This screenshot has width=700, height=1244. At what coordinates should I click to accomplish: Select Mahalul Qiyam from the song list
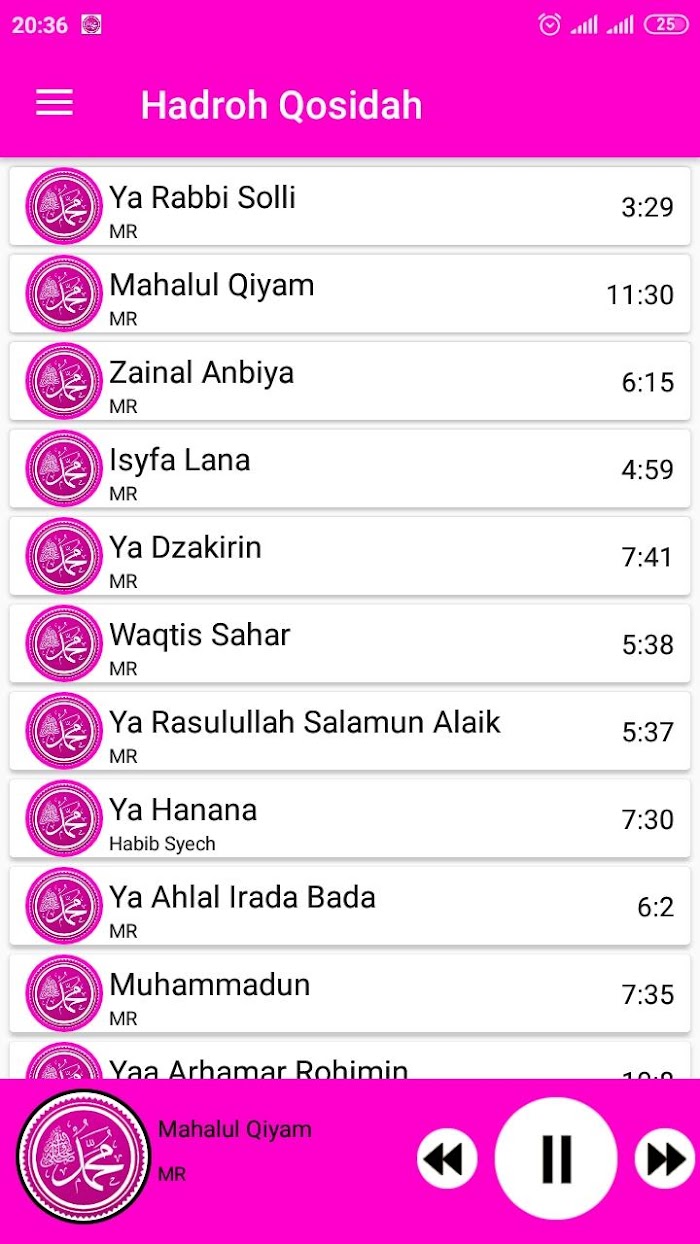pos(350,294)
